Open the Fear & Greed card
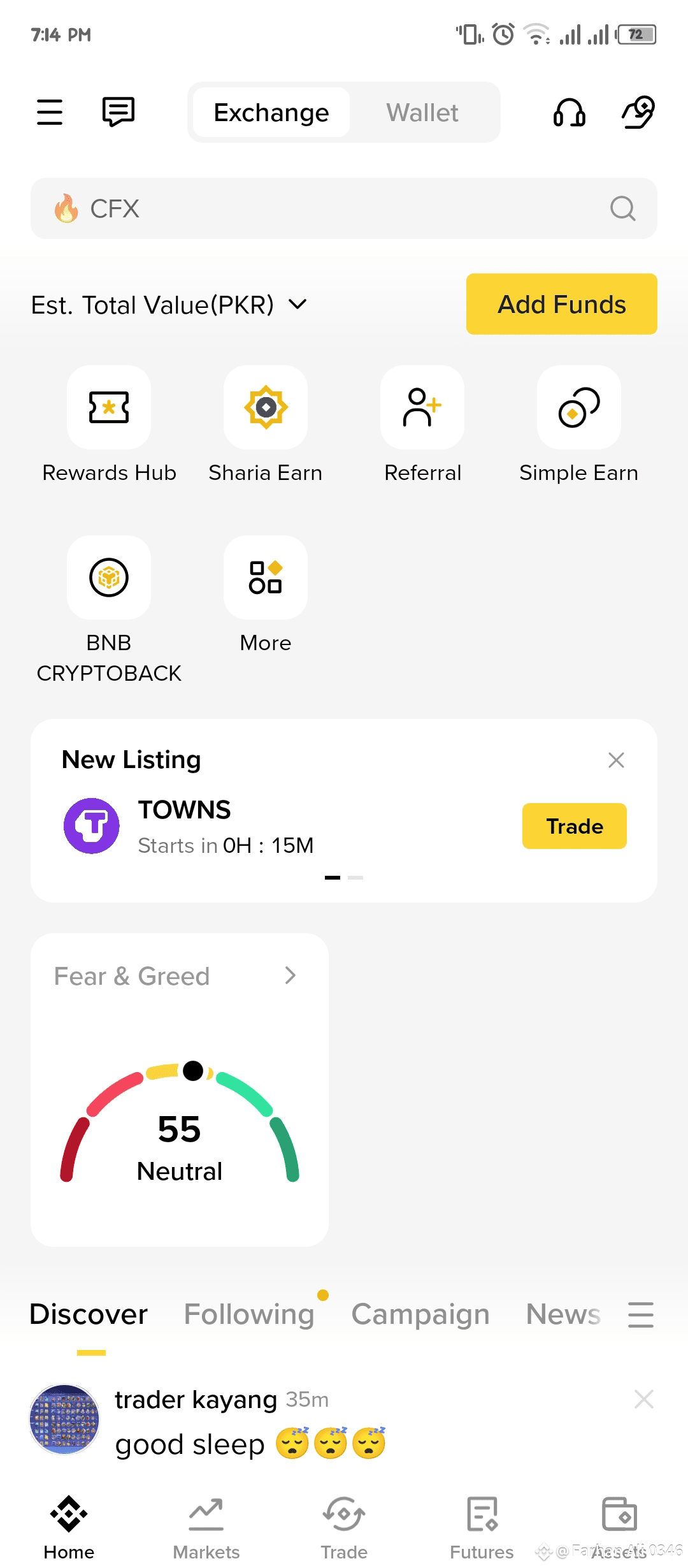 pyautogui.click(x=180, y=1090)
